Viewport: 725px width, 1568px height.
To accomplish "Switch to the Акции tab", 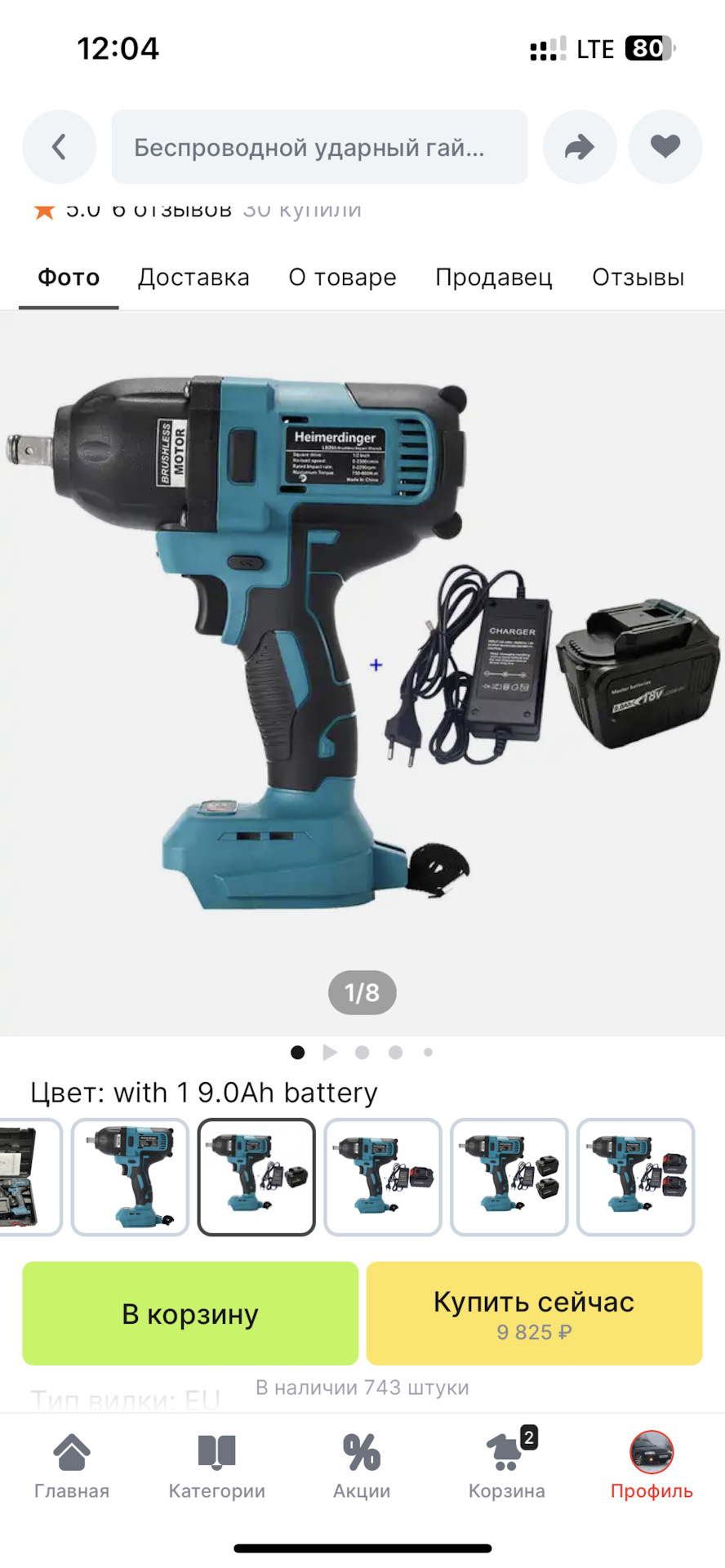I will point(362,1467).
